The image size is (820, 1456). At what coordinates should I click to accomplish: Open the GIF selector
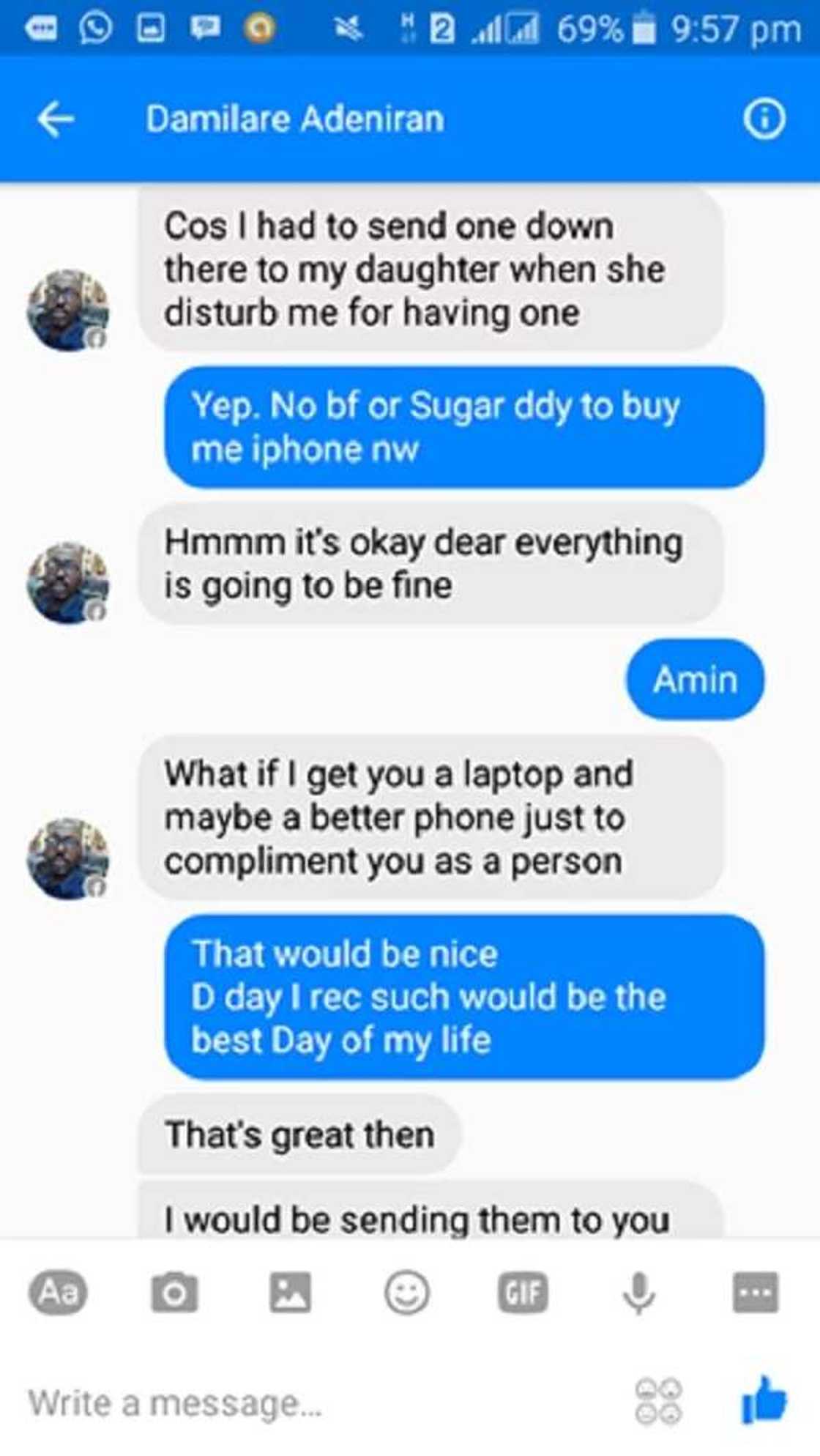coord(524,1289)
